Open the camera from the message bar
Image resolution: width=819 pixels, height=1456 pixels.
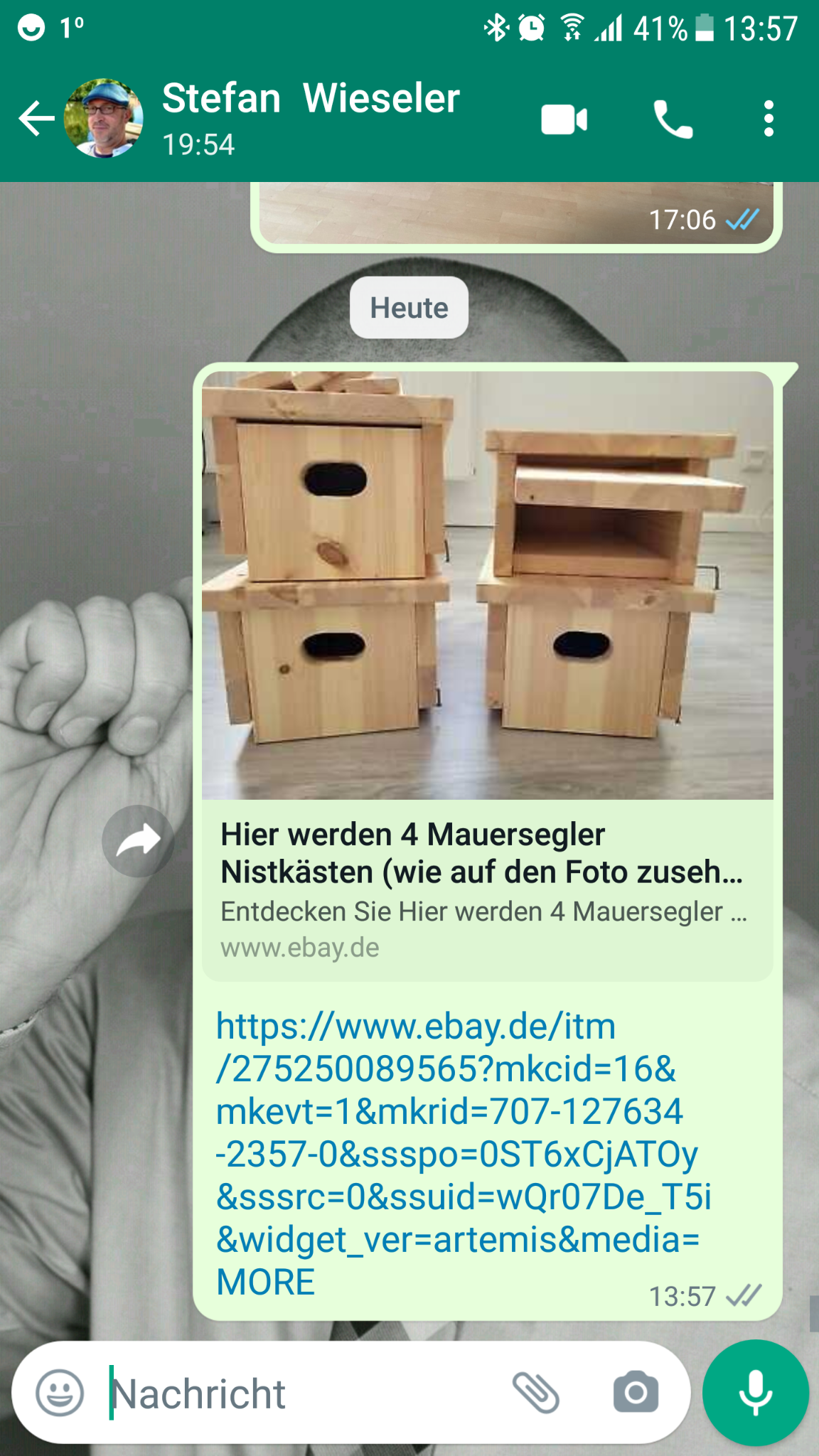click(x=636, y=1393)
